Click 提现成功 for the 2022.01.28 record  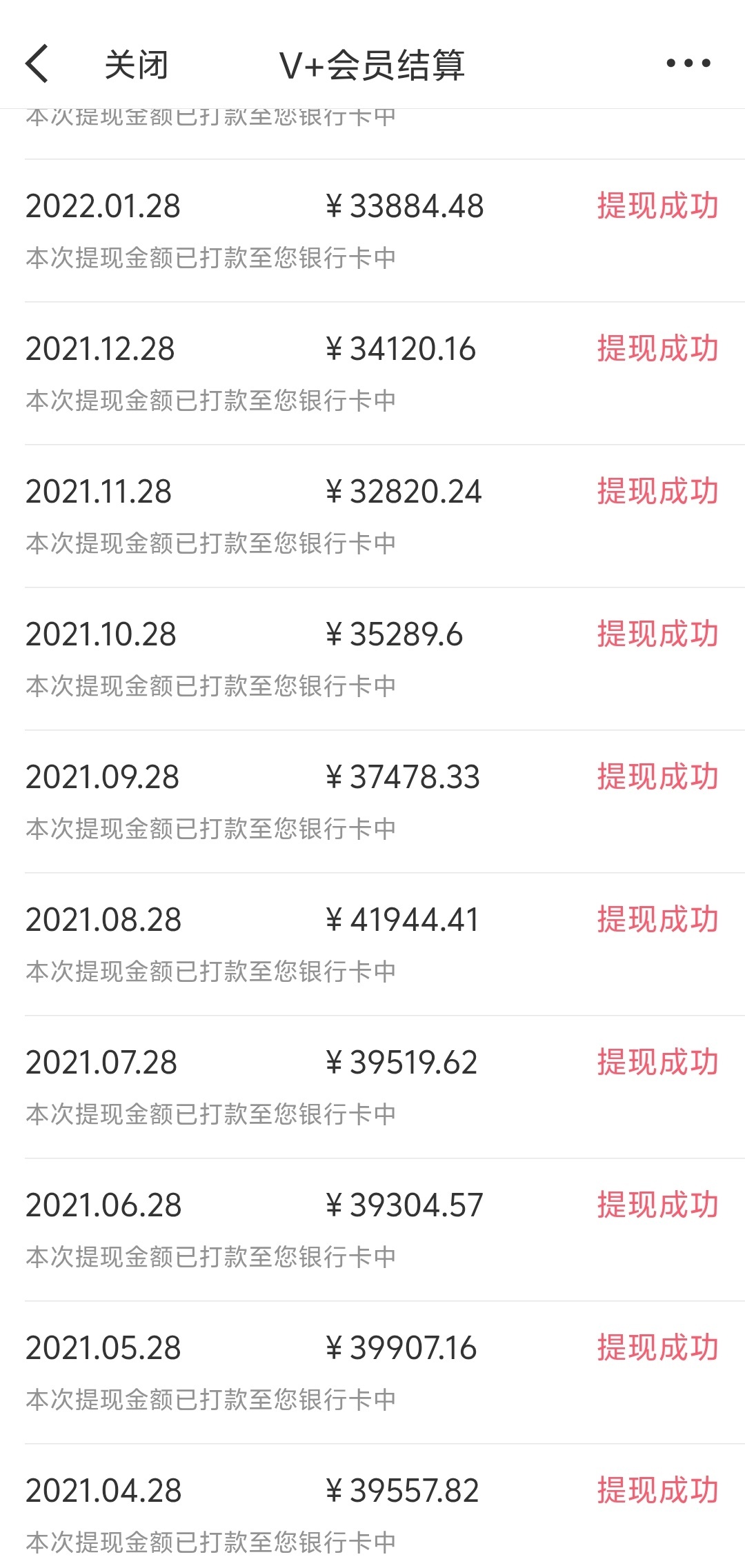pos(658,205)
